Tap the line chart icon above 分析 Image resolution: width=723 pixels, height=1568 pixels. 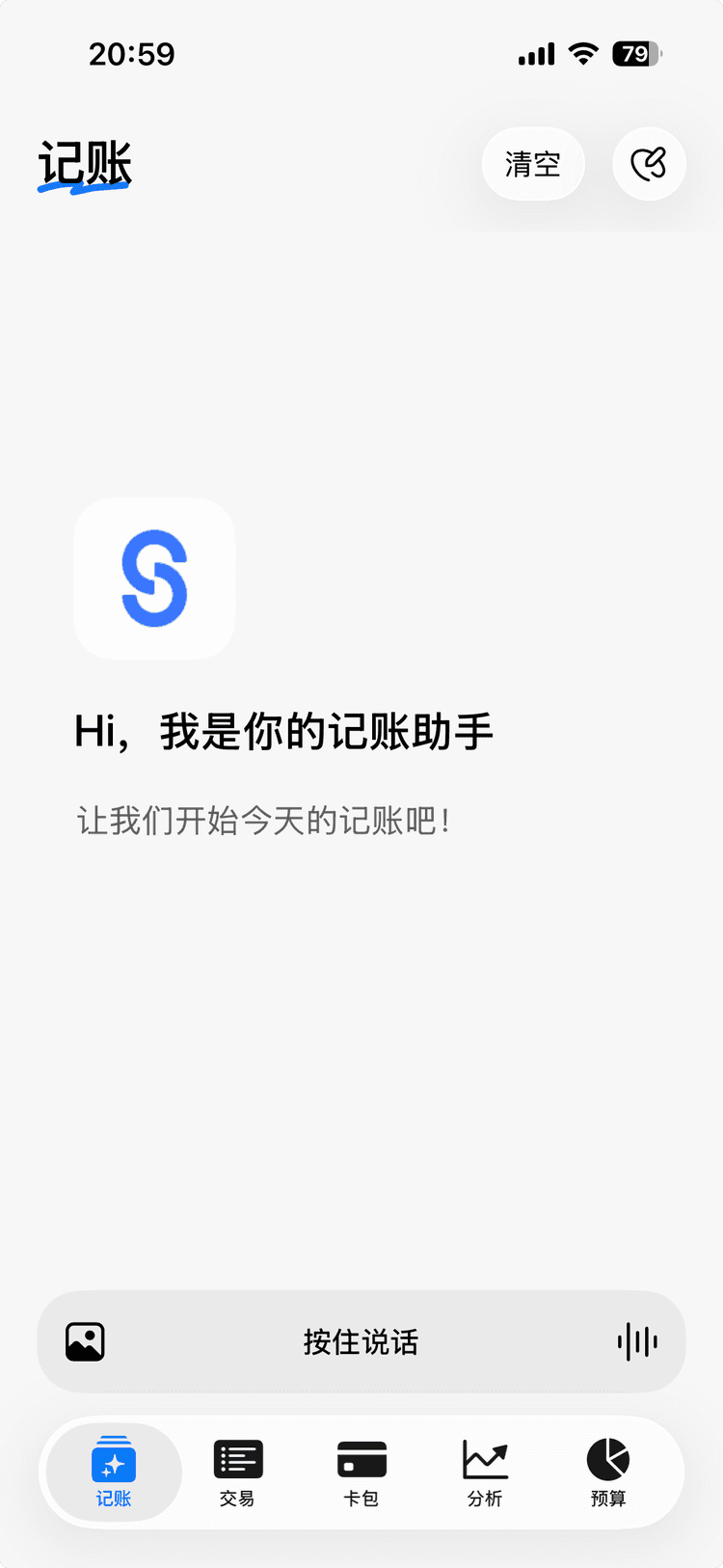[484, 1458]
